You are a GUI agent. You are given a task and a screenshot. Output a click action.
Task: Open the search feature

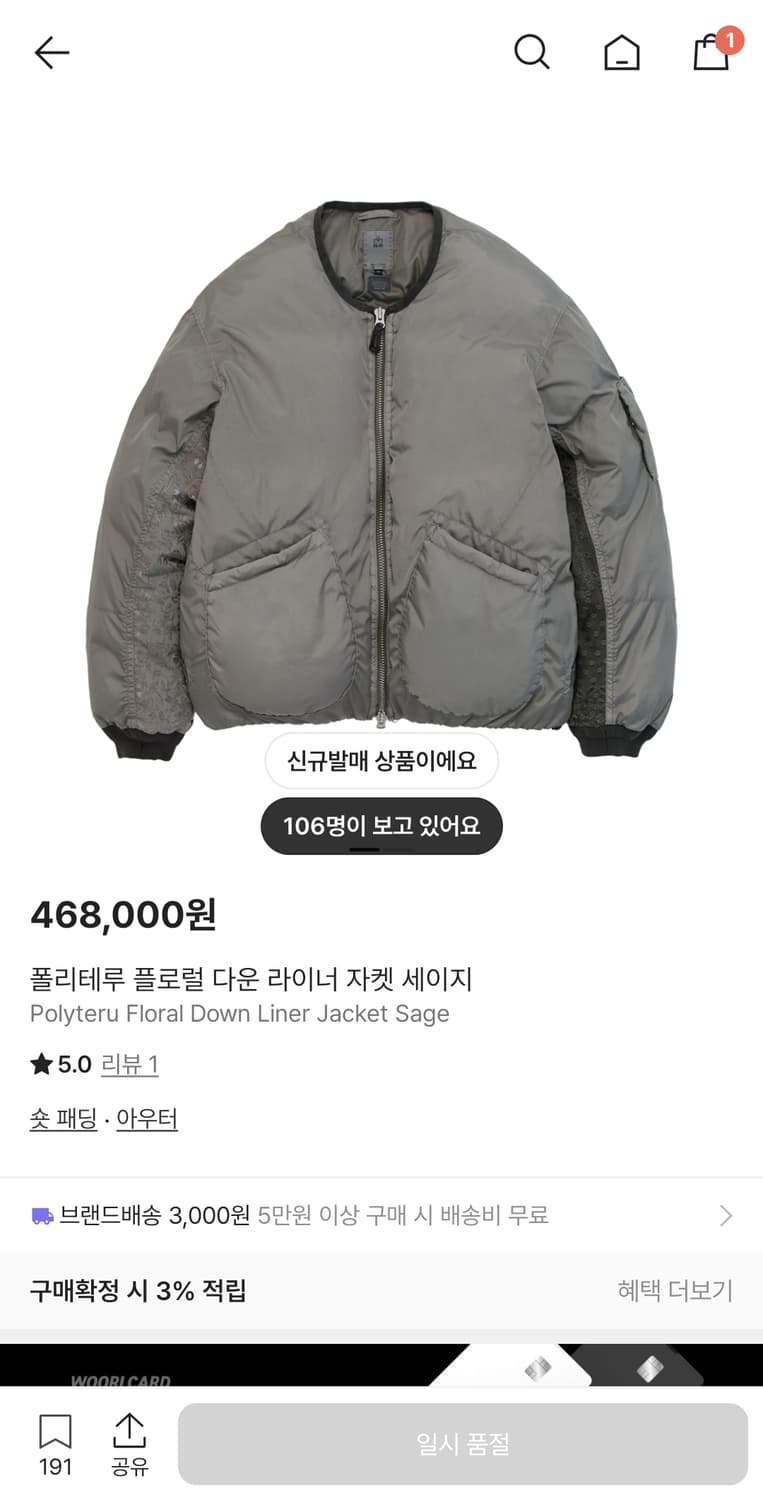pos(531,52)
